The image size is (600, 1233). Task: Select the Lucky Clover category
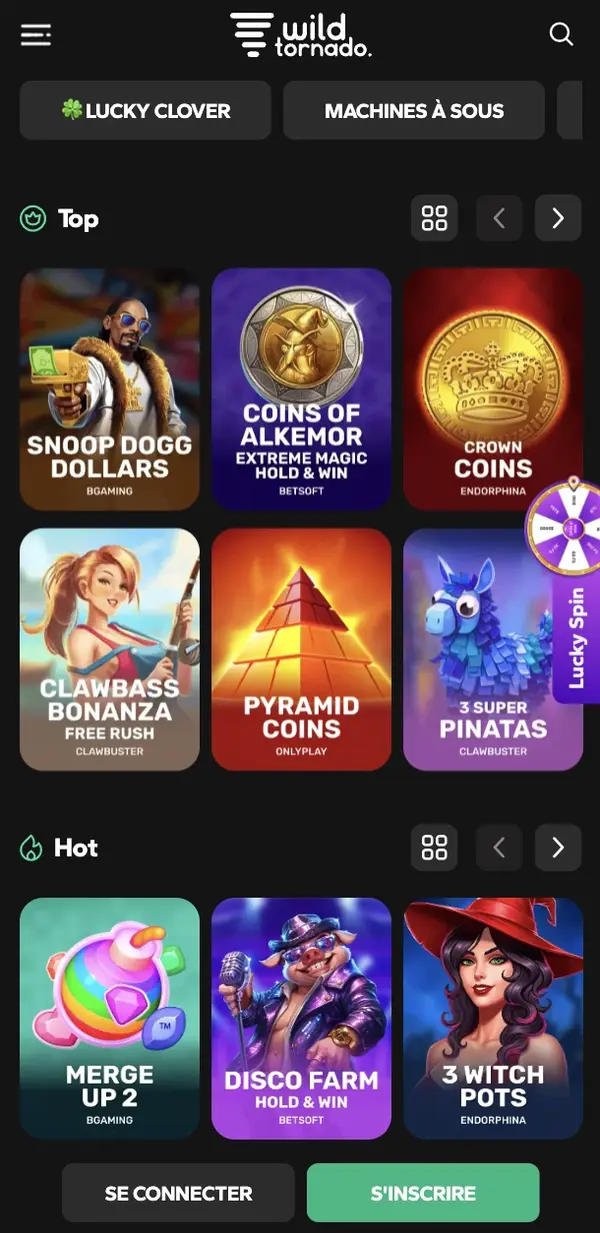click(145, 111)
